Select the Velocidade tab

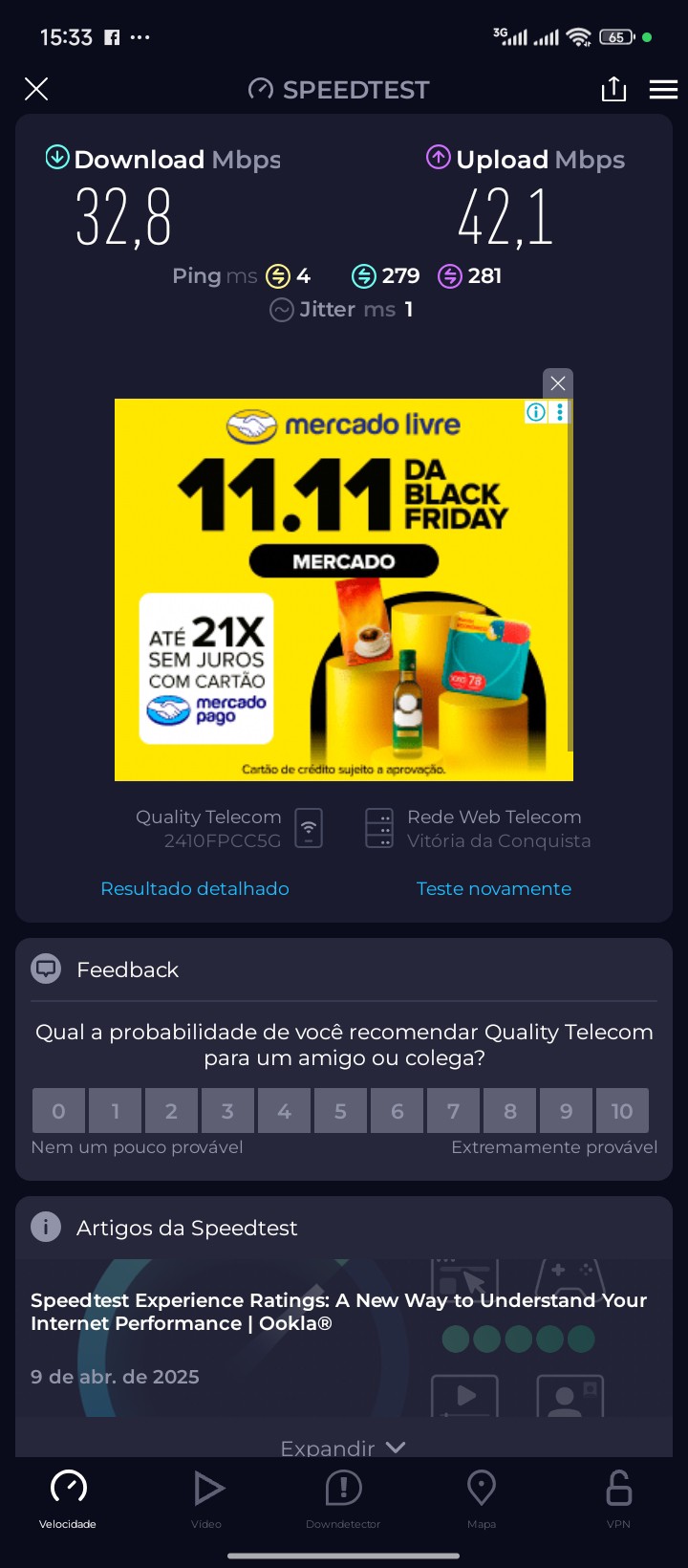tap(68, 1497)
